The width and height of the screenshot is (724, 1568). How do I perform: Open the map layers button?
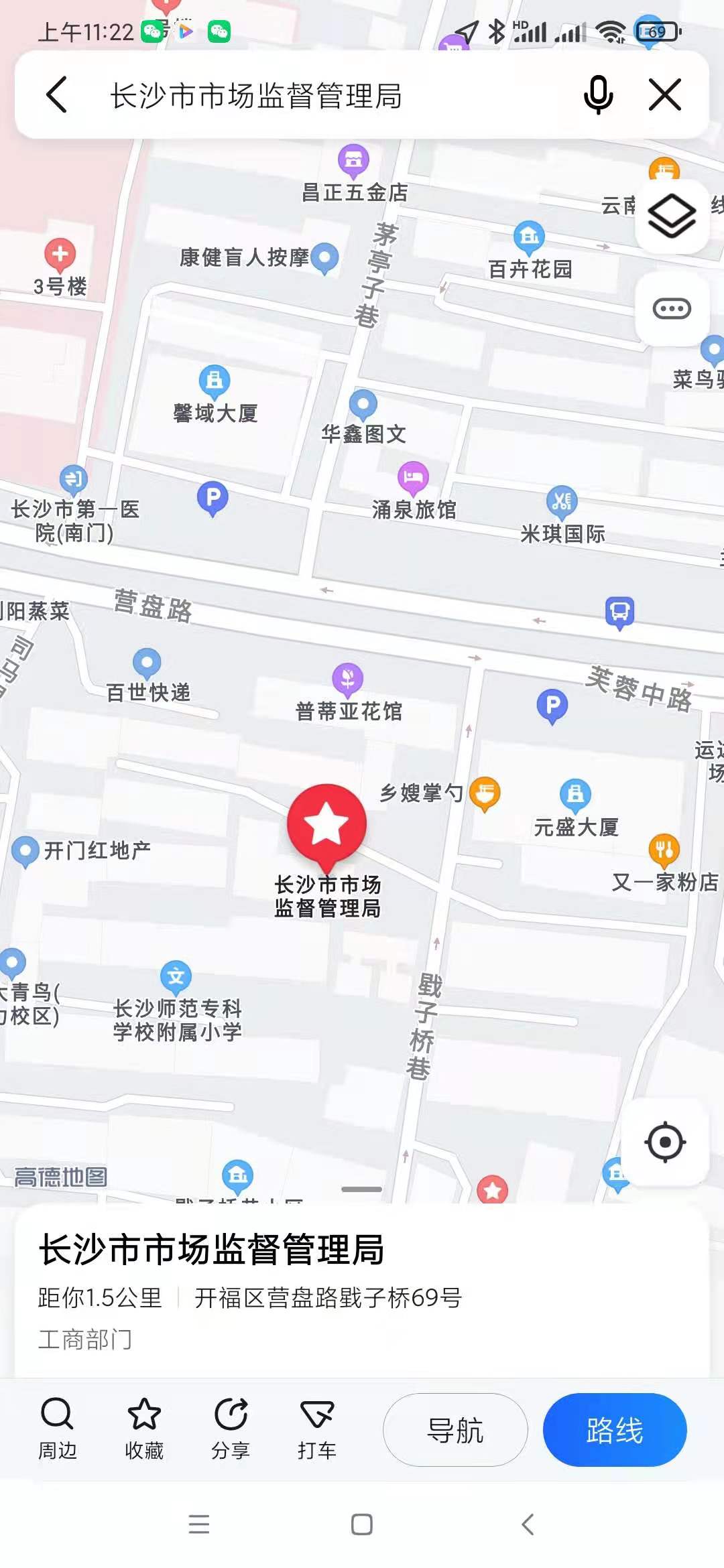click(672, 216)
